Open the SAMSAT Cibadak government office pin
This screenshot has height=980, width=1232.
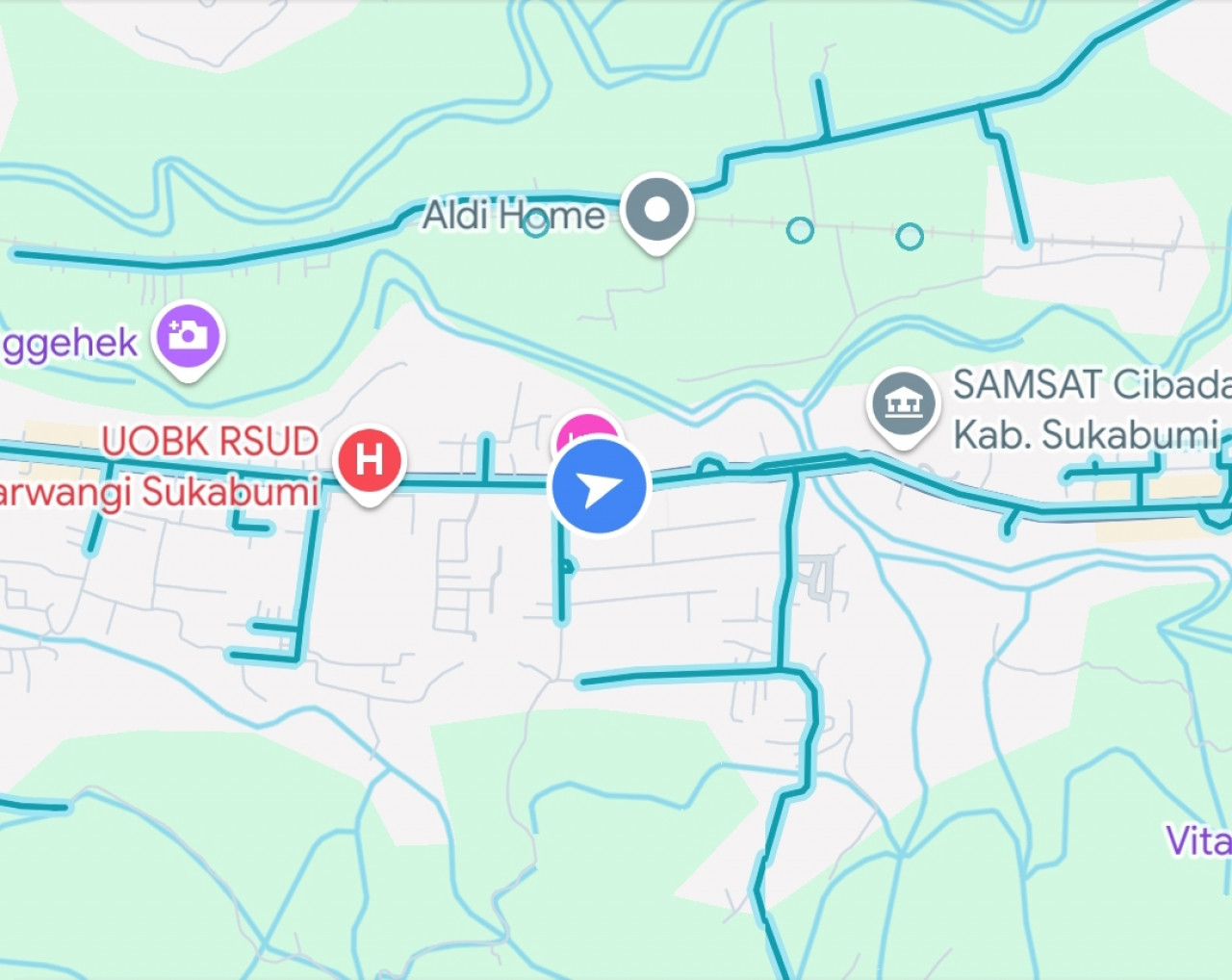tap(902, 403)
